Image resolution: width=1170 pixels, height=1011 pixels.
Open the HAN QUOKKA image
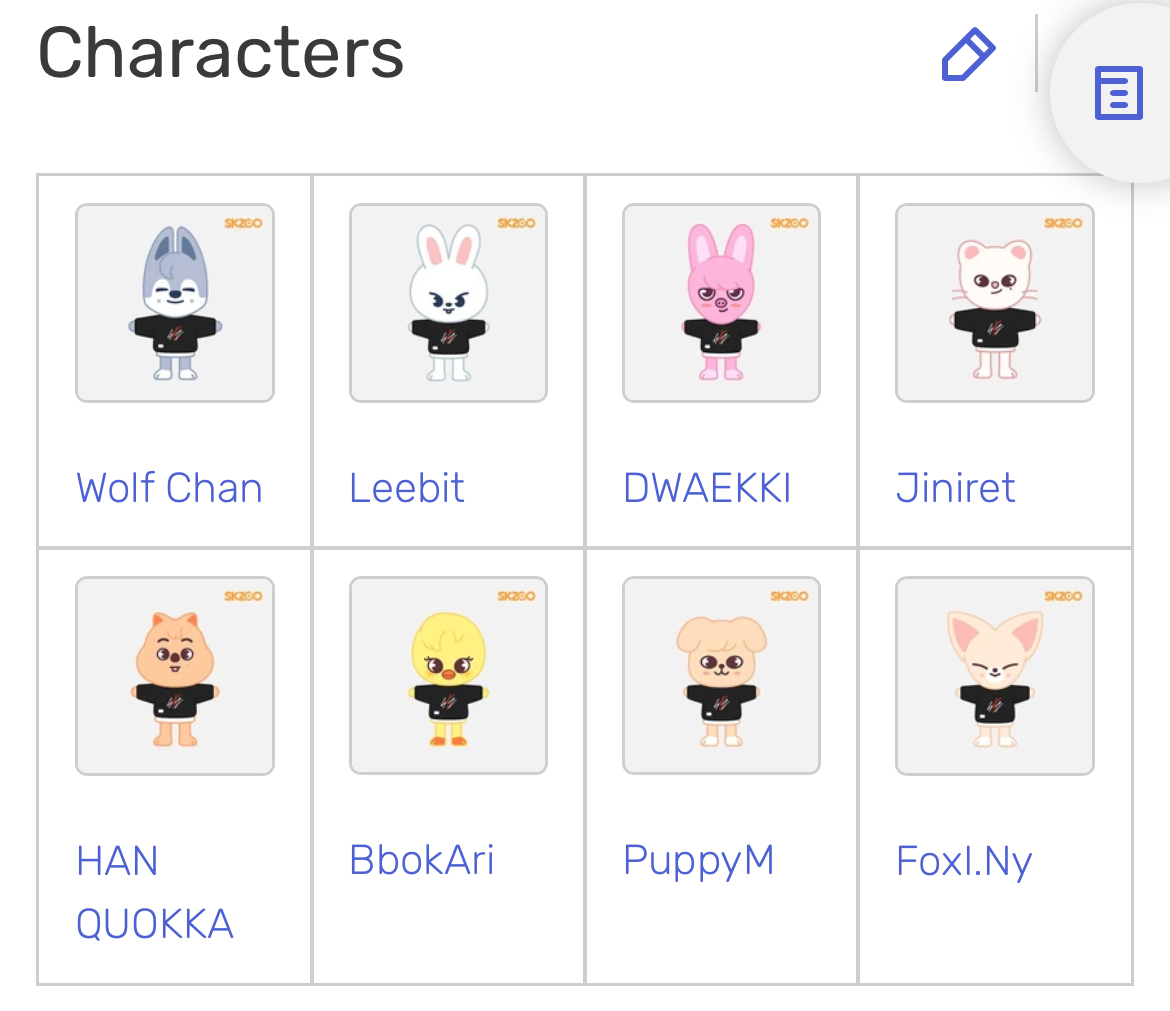pos(175,676)
